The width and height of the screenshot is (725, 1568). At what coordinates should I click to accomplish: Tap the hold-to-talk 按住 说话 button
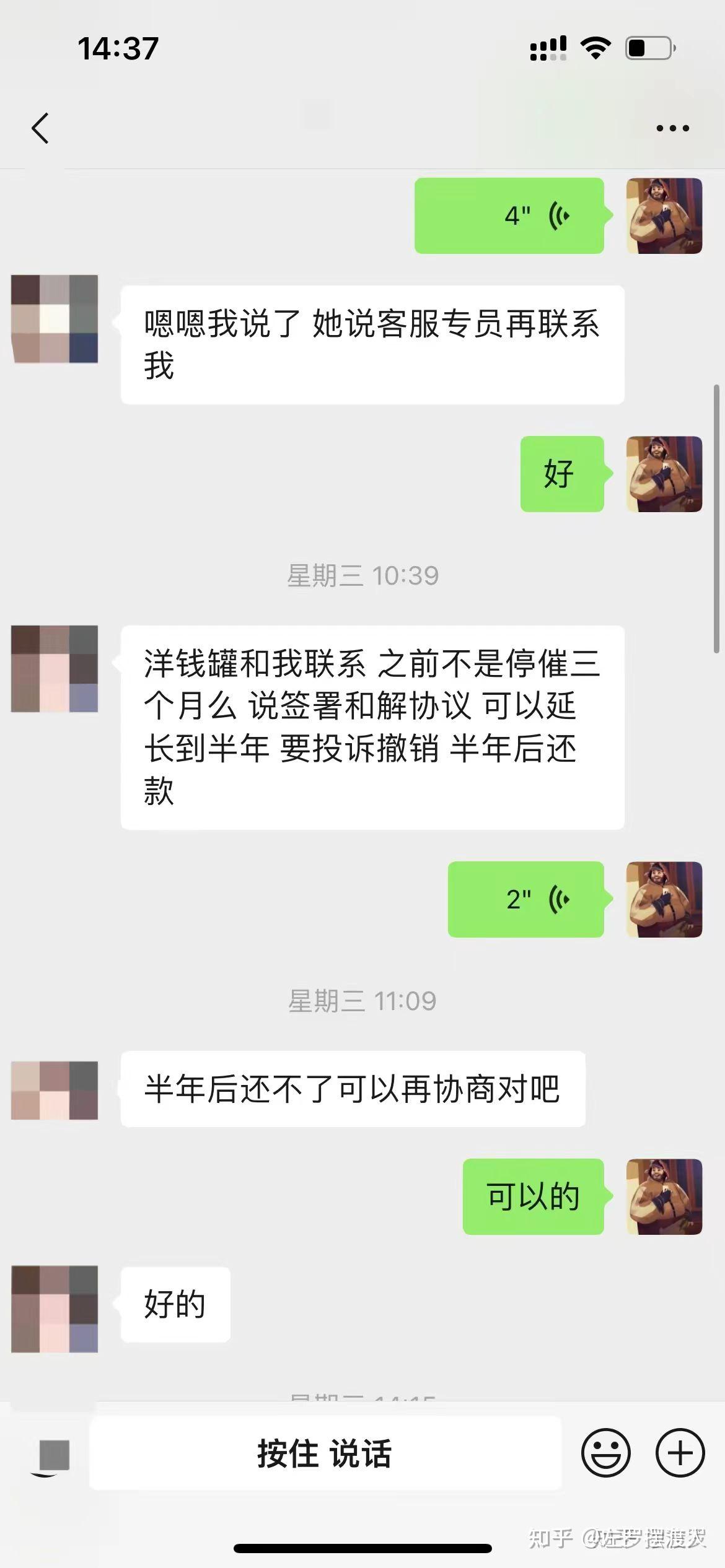[x=325, y=1453]
